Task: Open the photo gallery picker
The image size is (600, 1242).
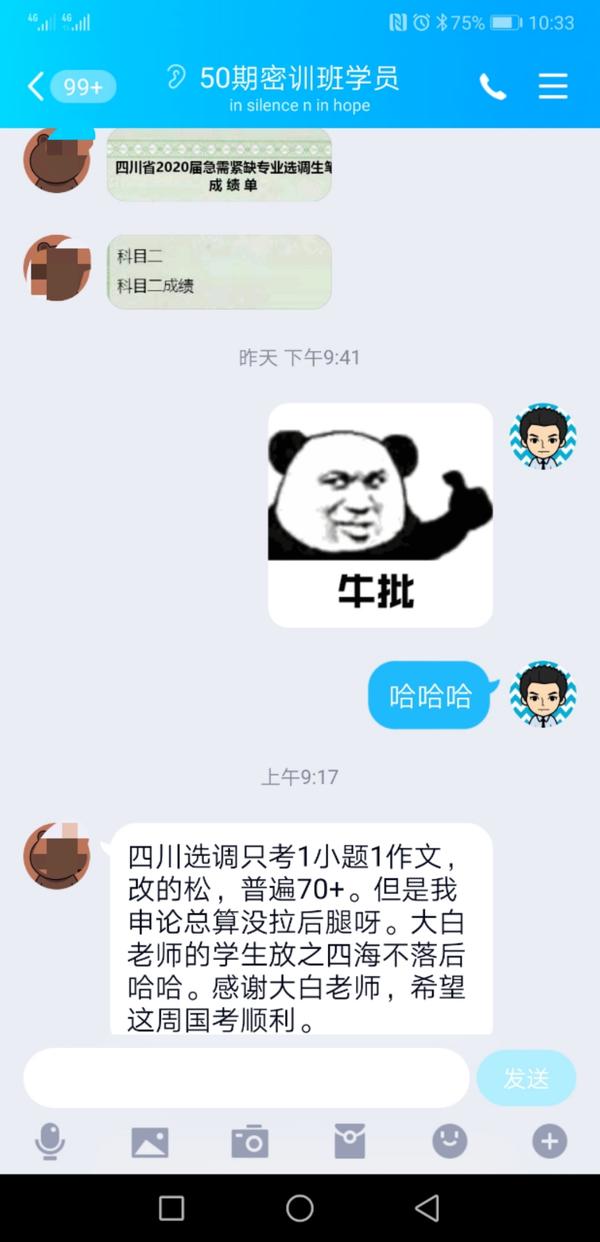Action: [x=150, y=1141]
